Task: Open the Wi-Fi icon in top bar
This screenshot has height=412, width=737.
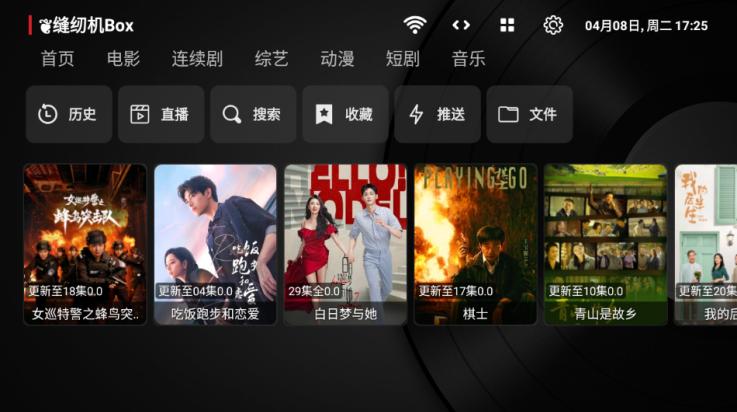Action: pos(415,25)
